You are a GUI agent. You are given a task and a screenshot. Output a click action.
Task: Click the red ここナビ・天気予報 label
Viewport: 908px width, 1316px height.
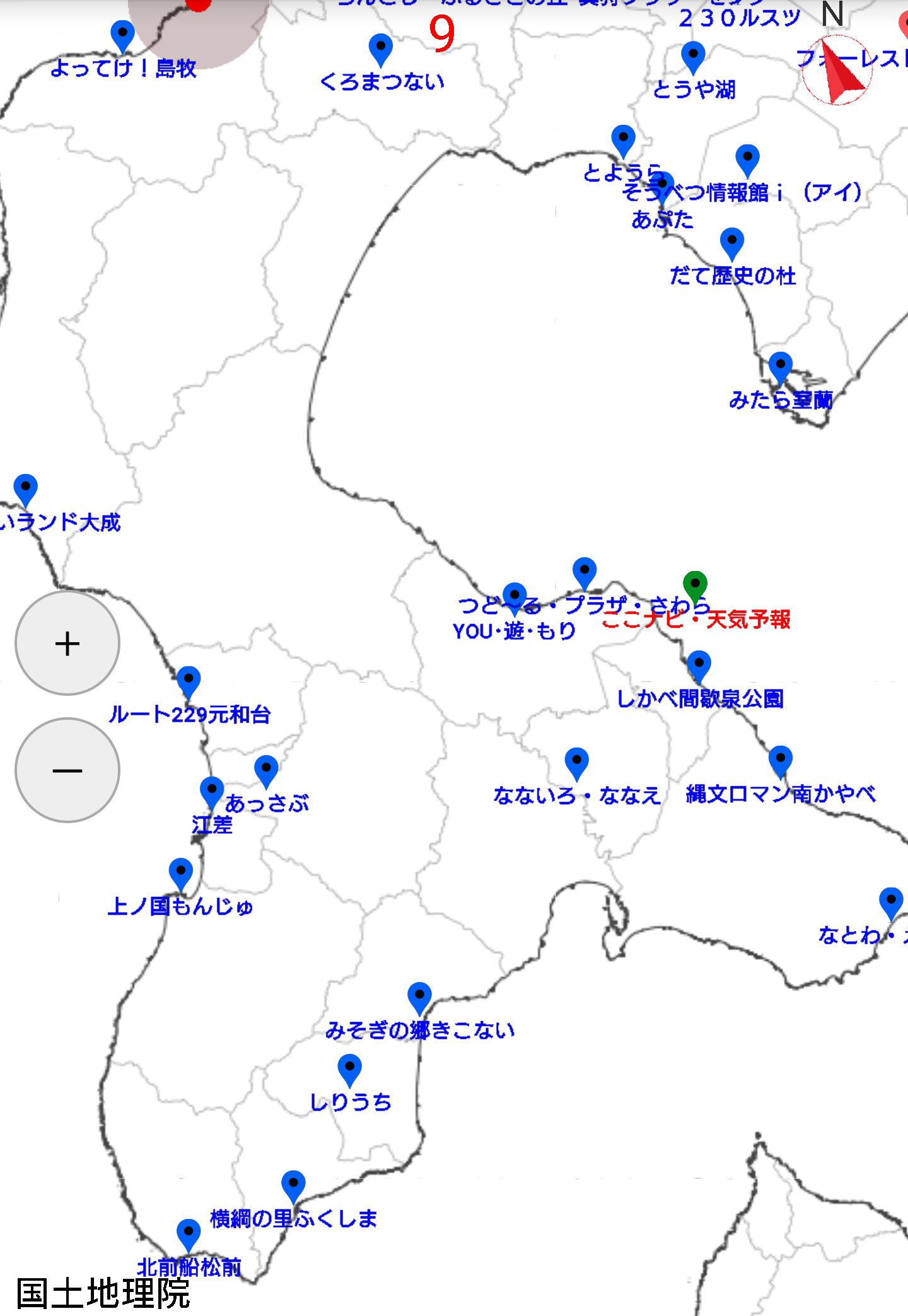coord(697,620)
